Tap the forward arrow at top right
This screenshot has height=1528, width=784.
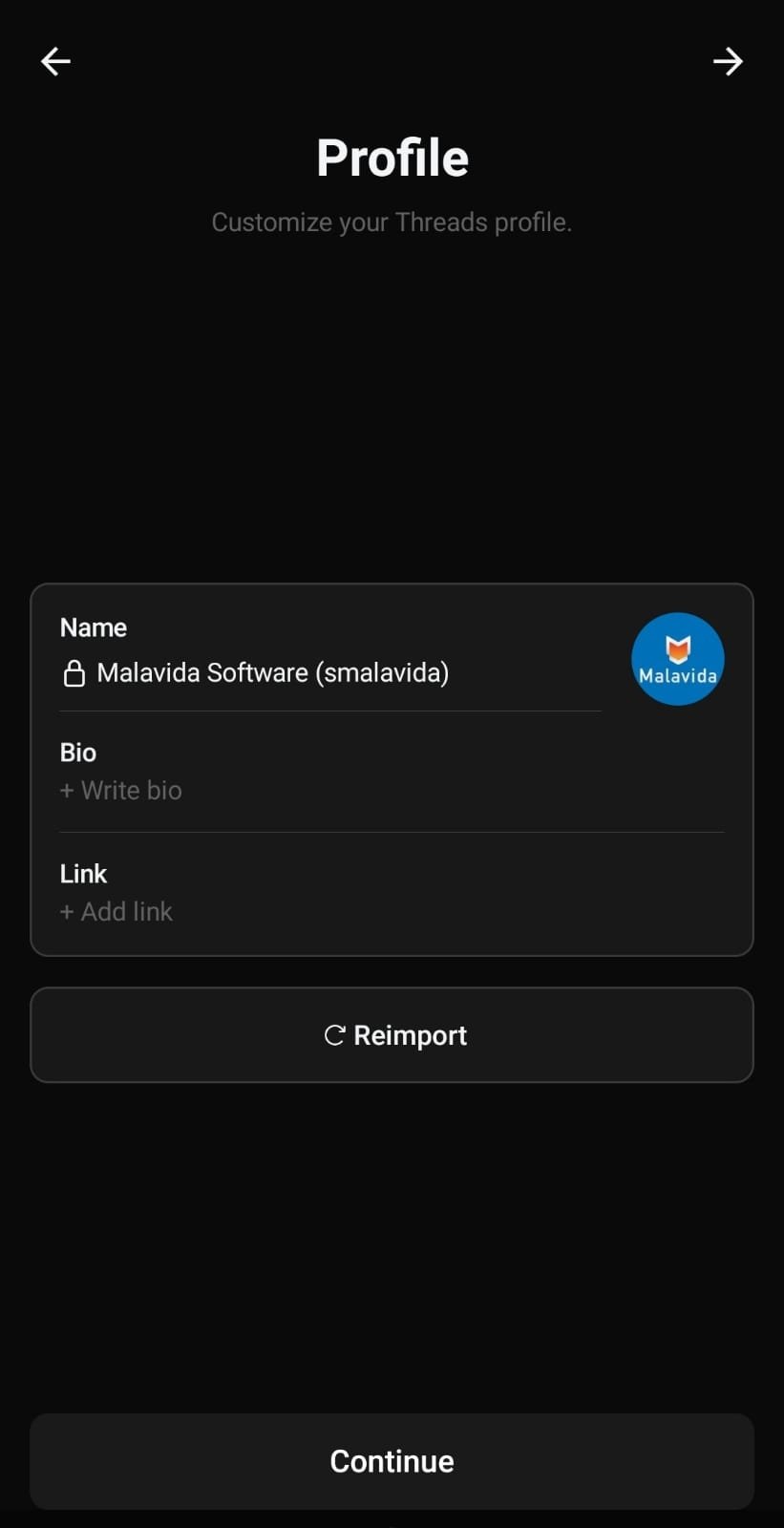pyautogui.click(x=728, y=61)
